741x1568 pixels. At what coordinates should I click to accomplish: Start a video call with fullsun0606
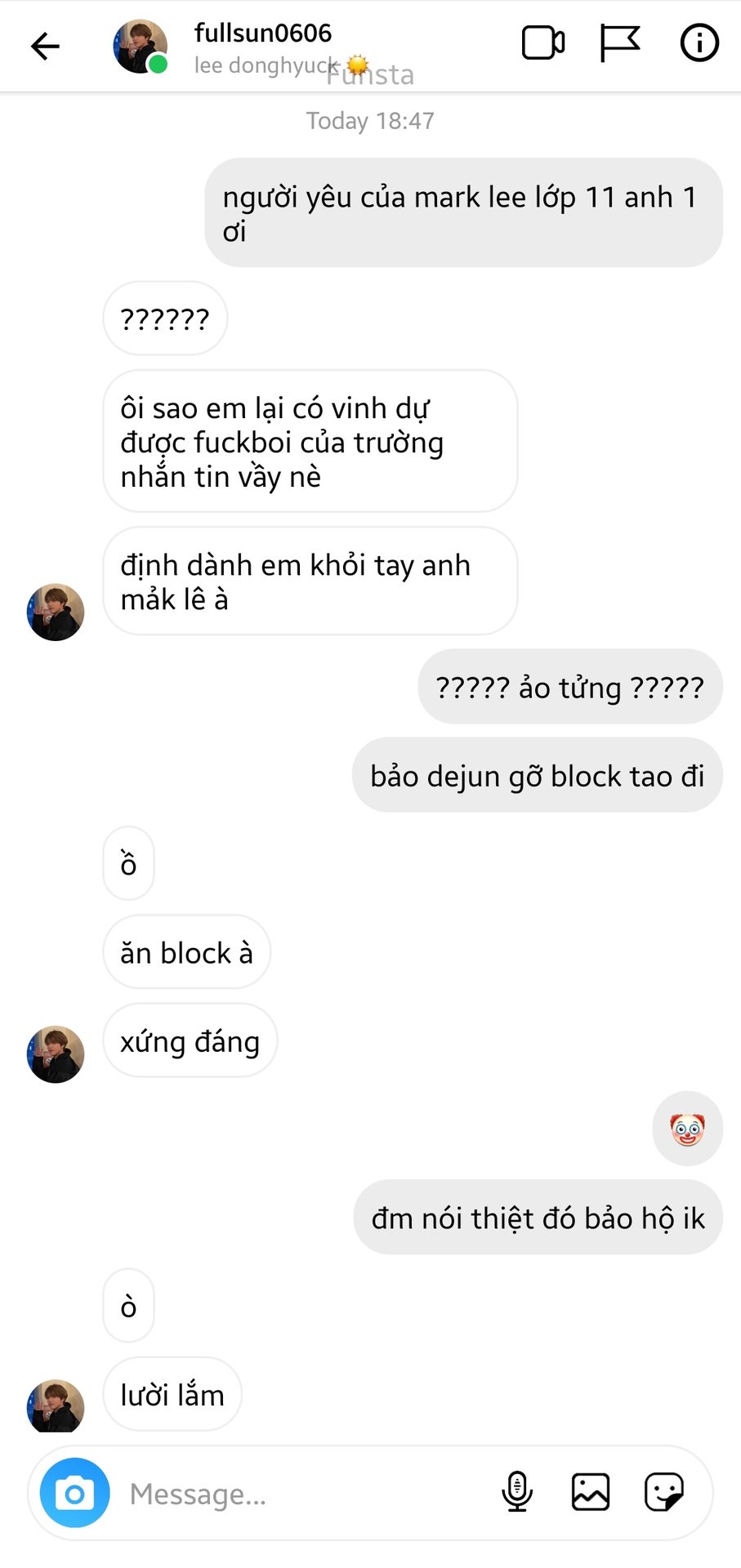542,43
